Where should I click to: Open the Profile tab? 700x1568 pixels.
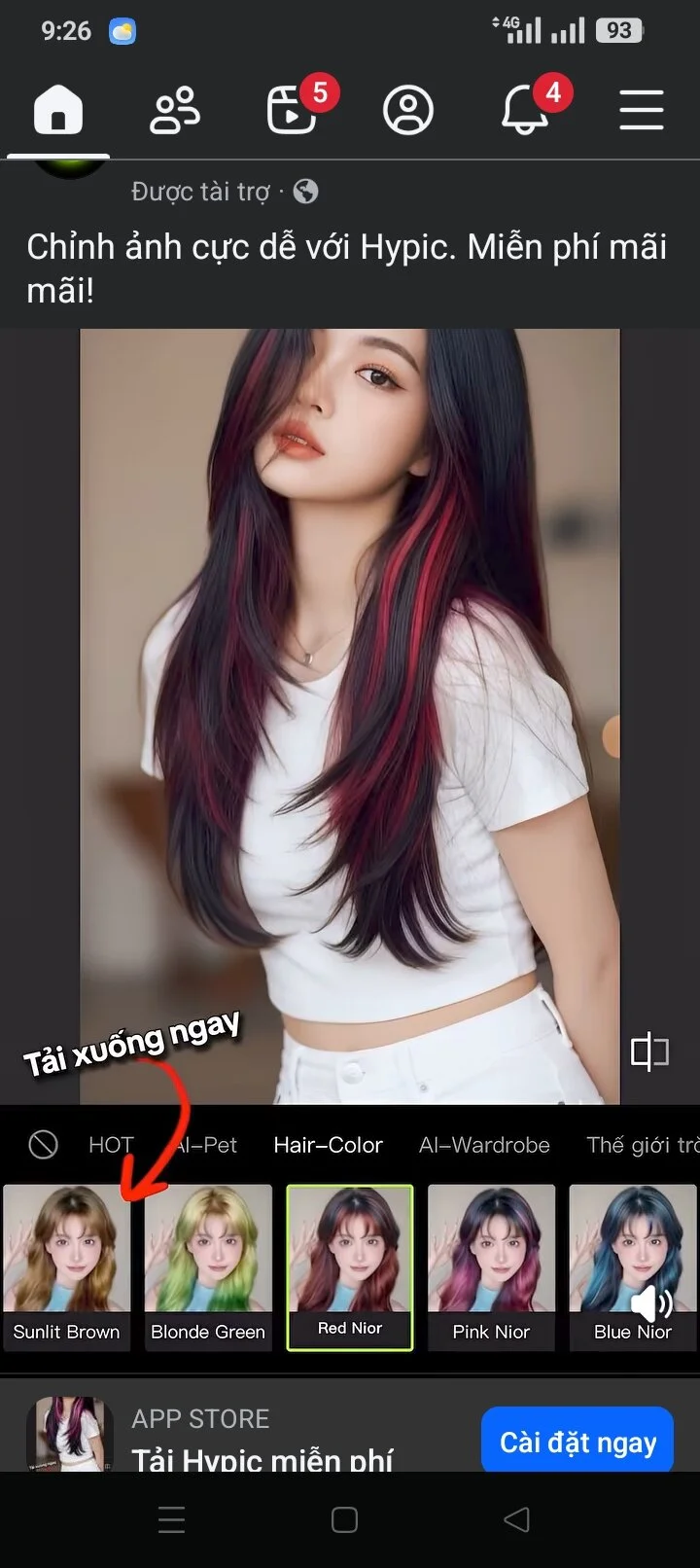[x=408, y=109]
